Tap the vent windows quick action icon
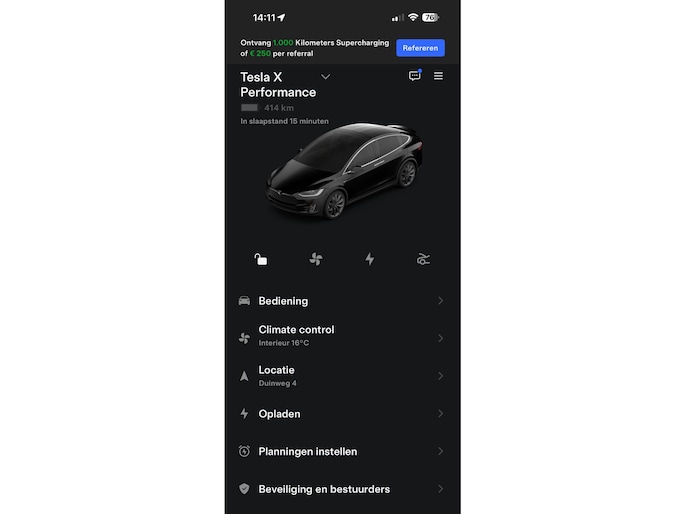Viewport: 685px width, 514px height. click(423, 259)
